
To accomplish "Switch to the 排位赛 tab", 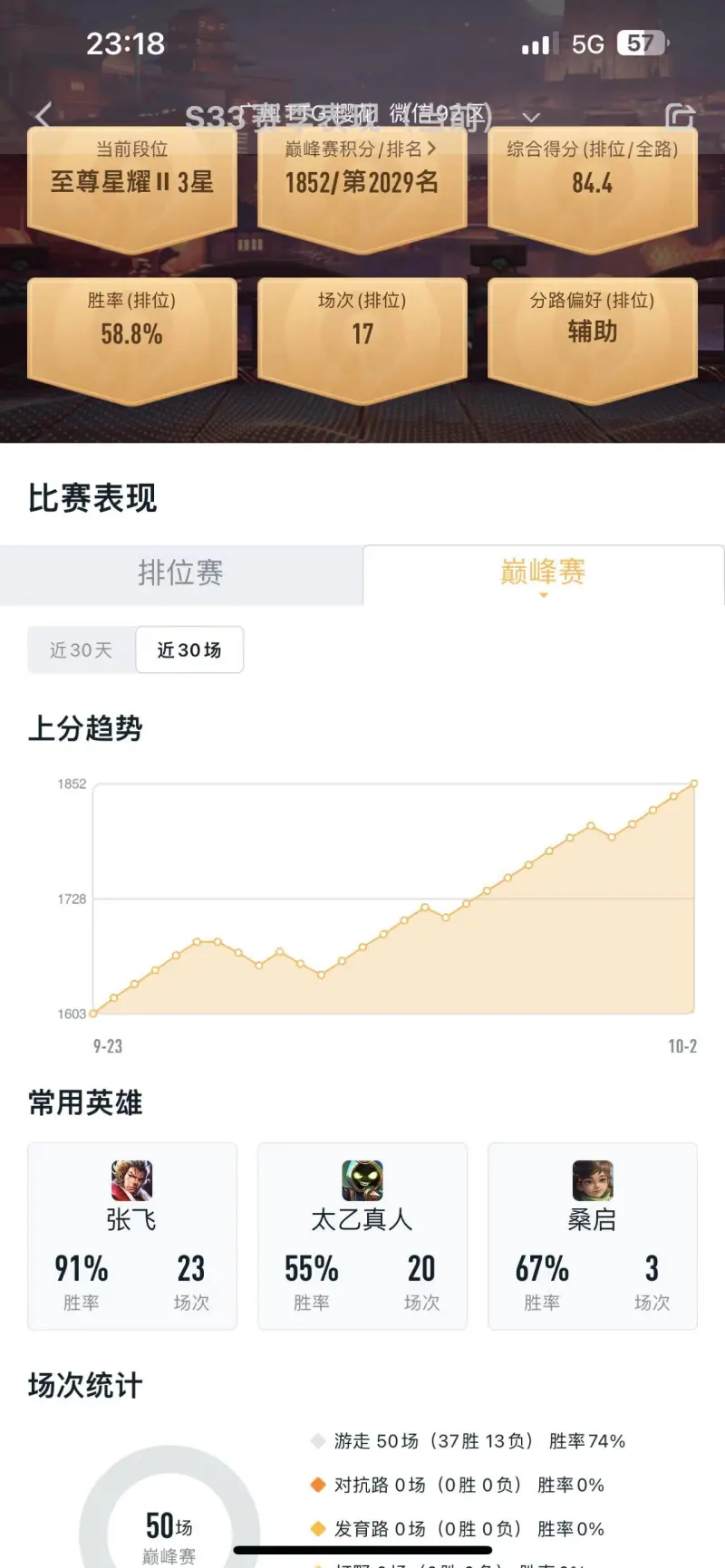I will [181, 573].
